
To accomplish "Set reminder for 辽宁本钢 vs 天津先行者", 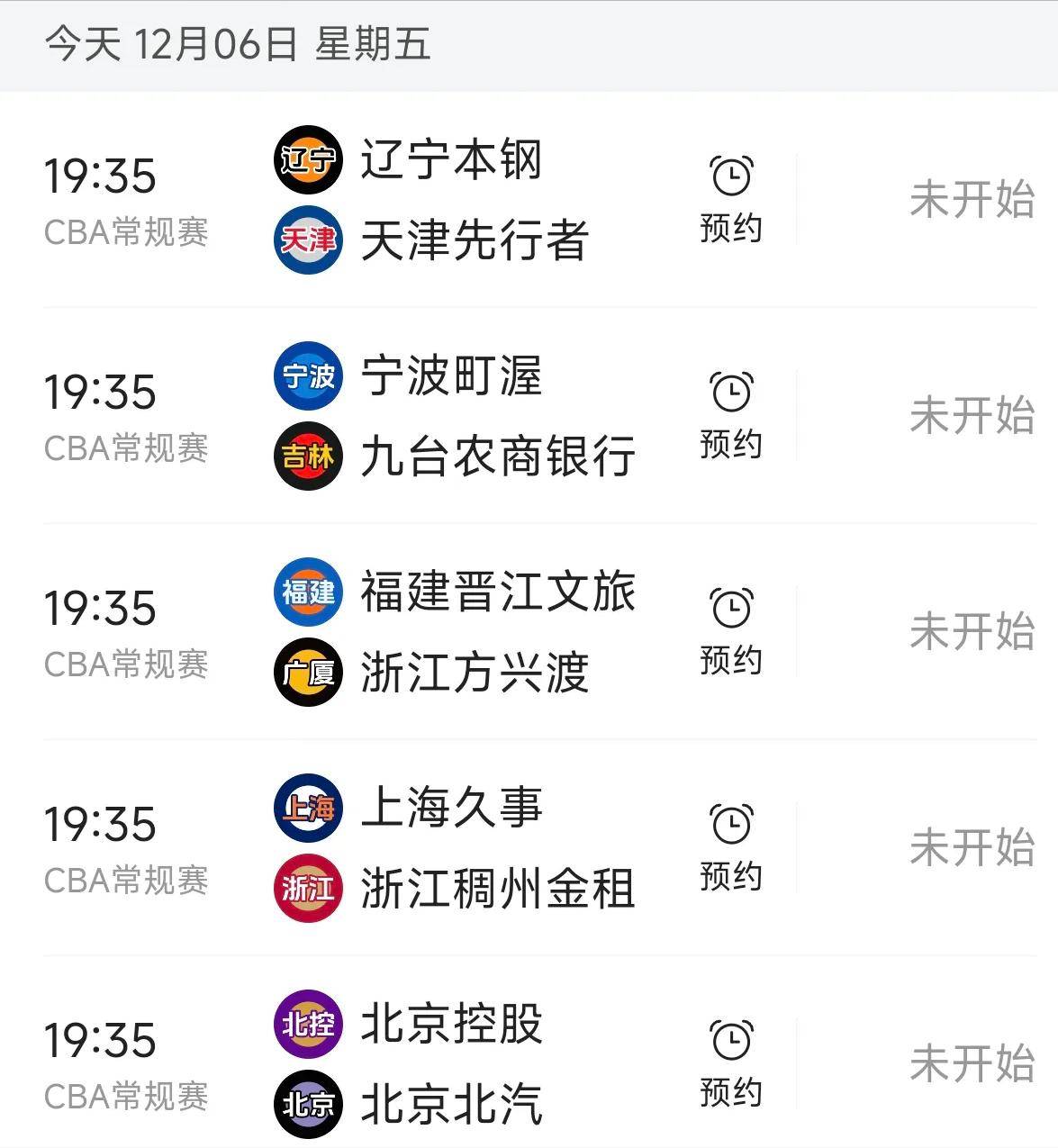I will click(731, 199).
